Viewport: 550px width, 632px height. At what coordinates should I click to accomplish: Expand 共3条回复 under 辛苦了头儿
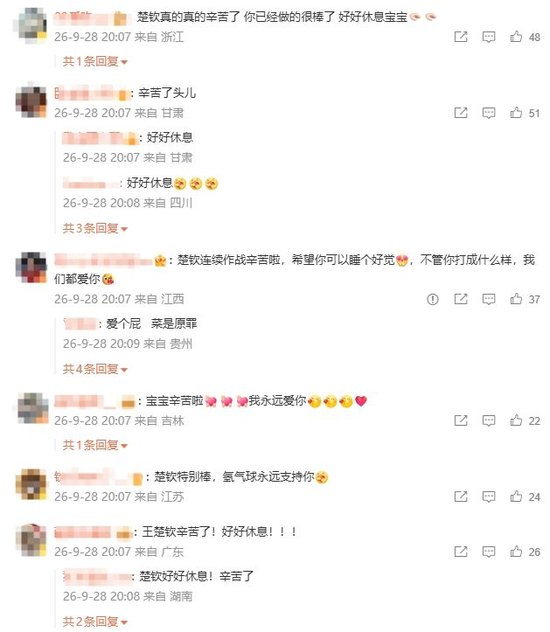point(95,229)
